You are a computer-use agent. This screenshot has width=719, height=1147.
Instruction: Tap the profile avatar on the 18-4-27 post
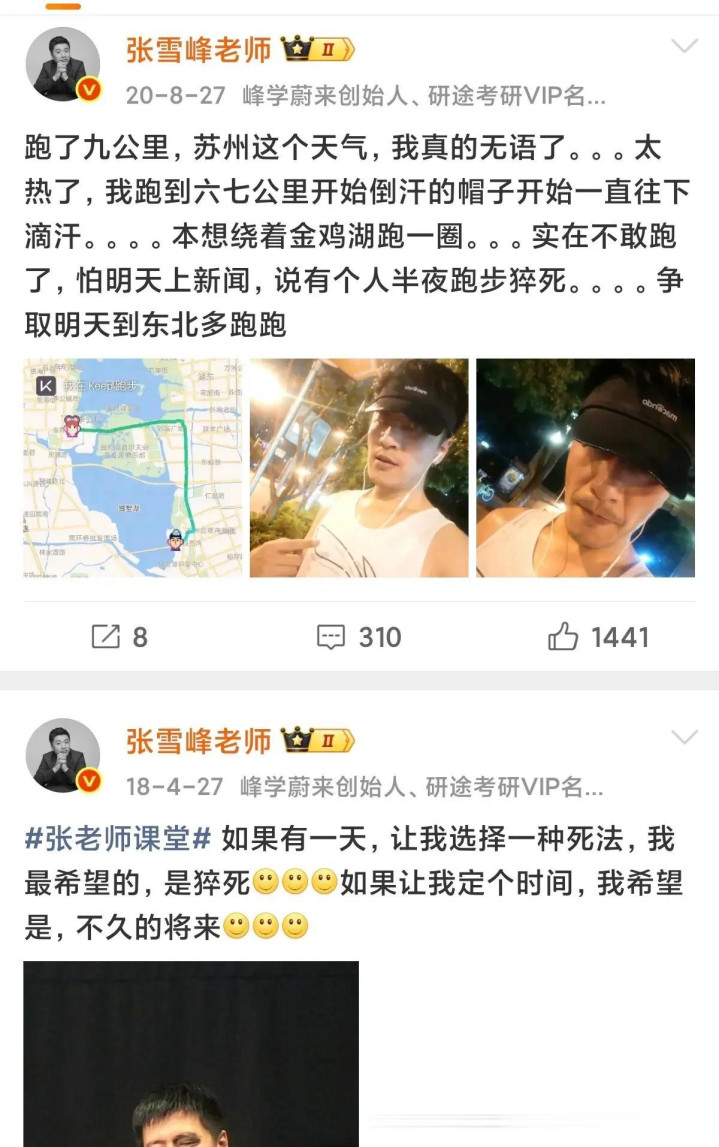pyautogui.click(x=62, y=755)
